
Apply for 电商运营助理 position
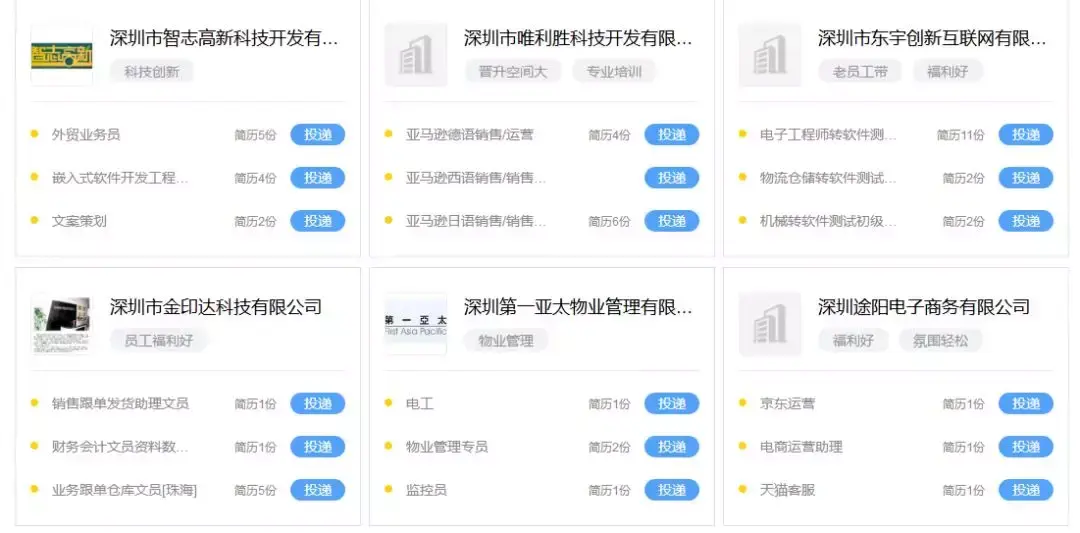(1025, 447)
